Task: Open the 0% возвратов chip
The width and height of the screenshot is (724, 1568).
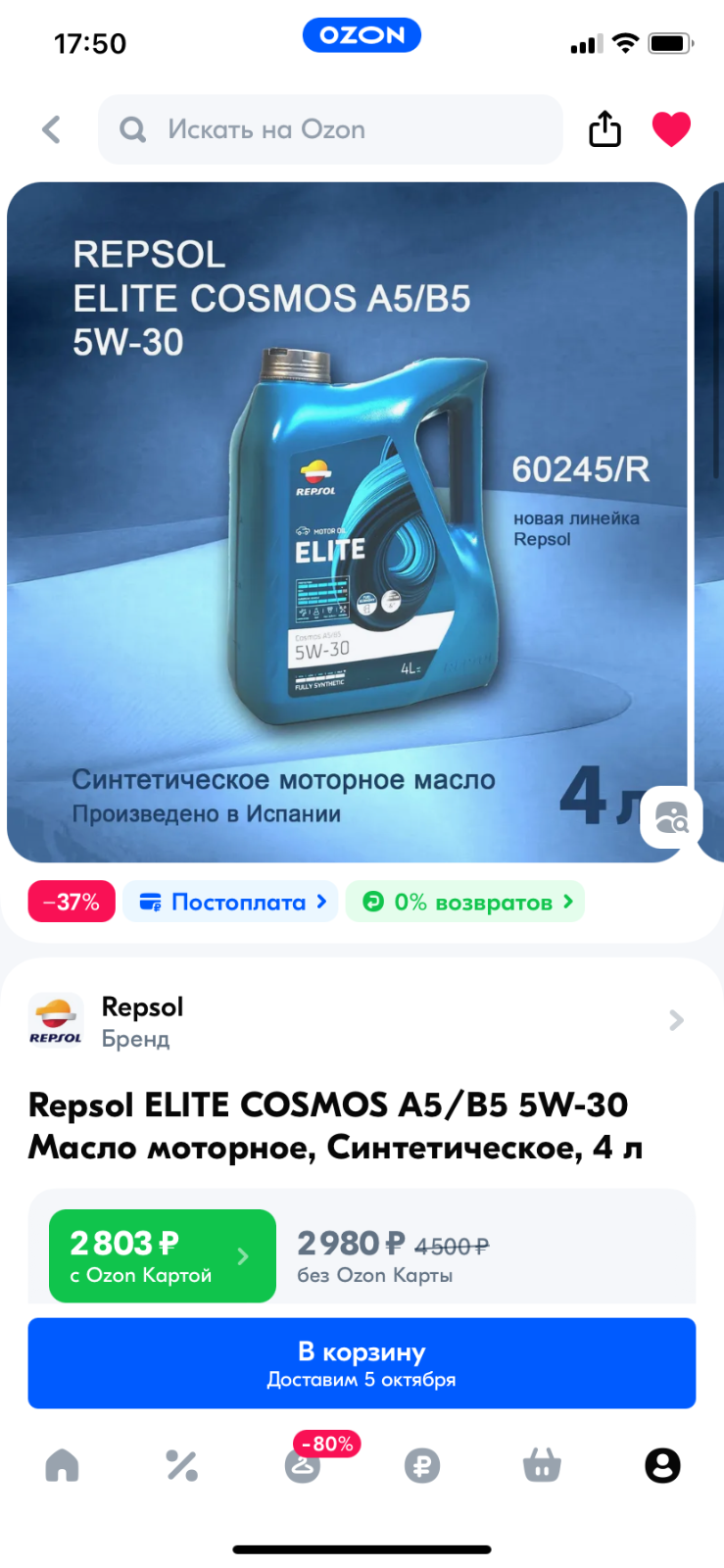Action: click(x=465, y=902)
